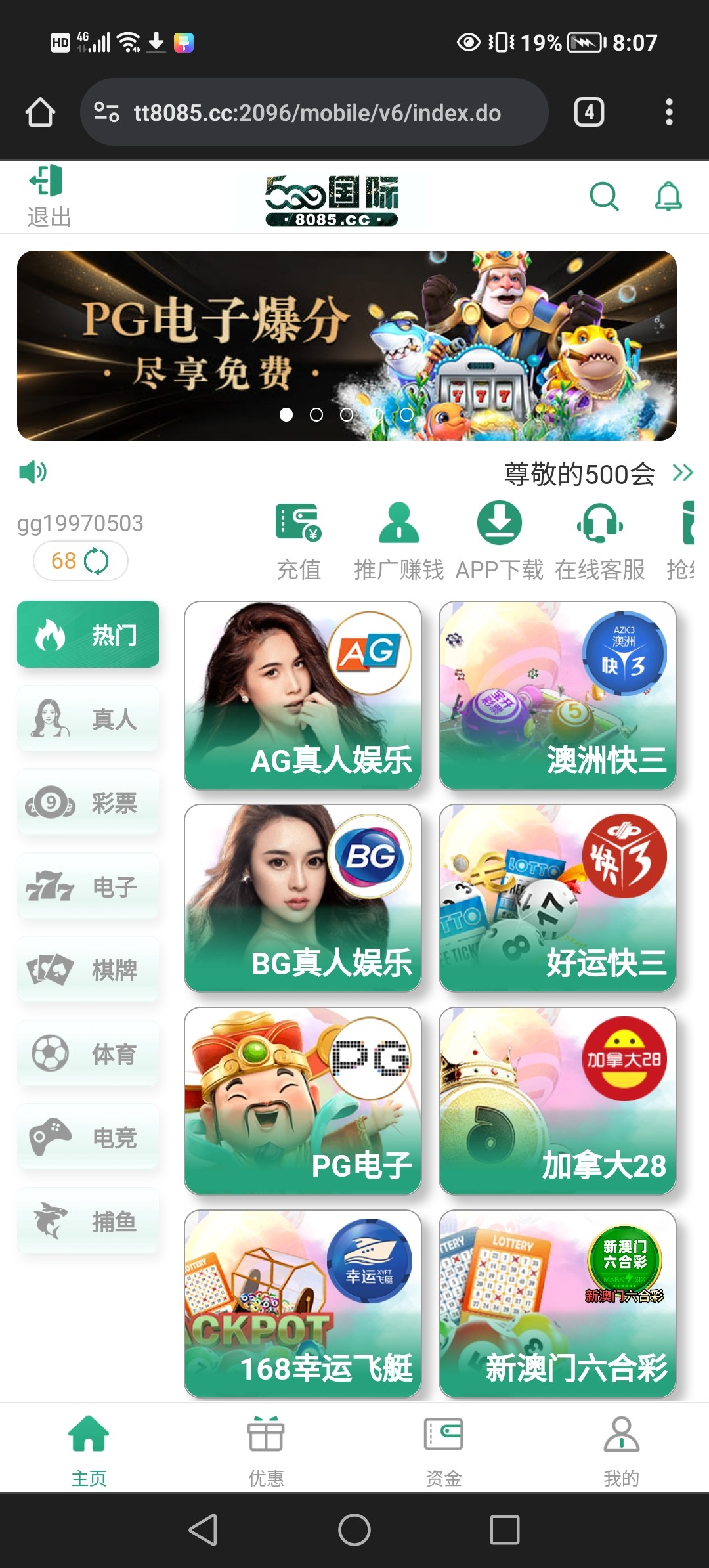
Task: Select the 棋牌 category
Action: coord(88,970)
